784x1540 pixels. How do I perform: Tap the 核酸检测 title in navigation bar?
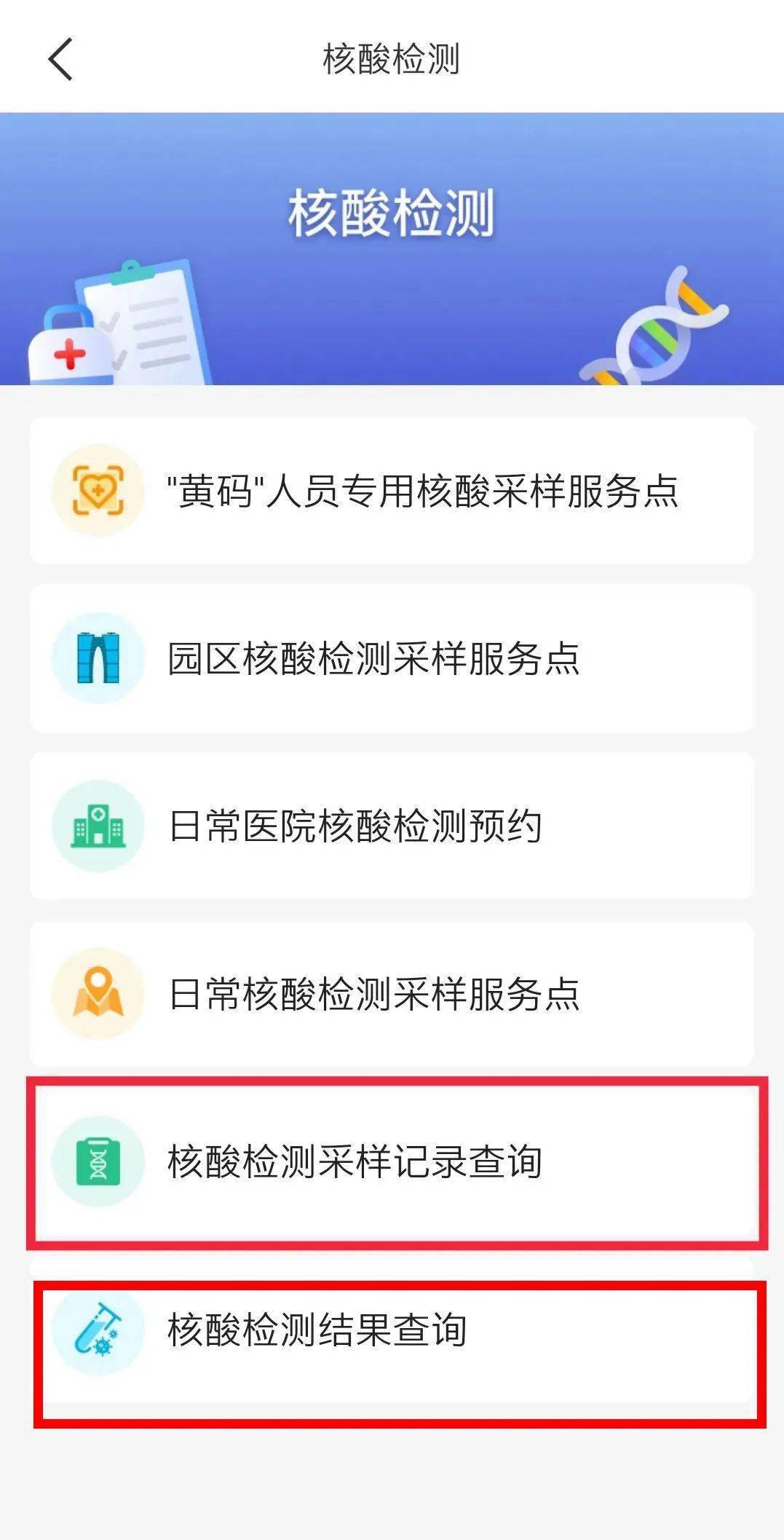click(392, 60)
